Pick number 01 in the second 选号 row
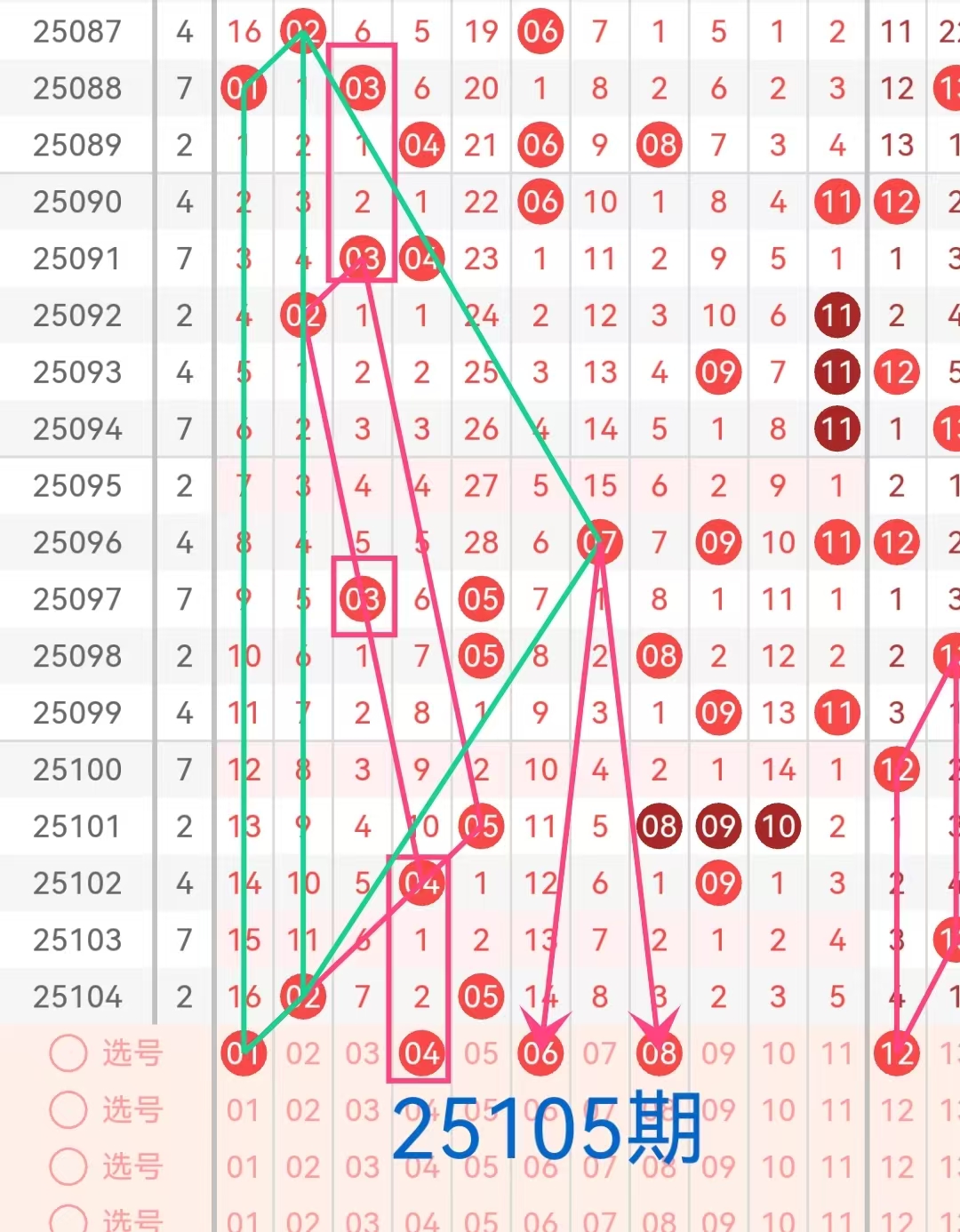This screenshot has height=1232, width=960. point(243,1110)
